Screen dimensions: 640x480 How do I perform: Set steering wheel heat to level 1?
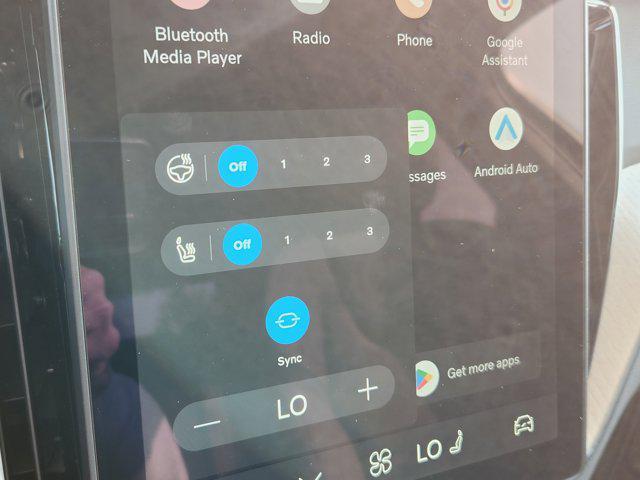[x=284, y=164]
